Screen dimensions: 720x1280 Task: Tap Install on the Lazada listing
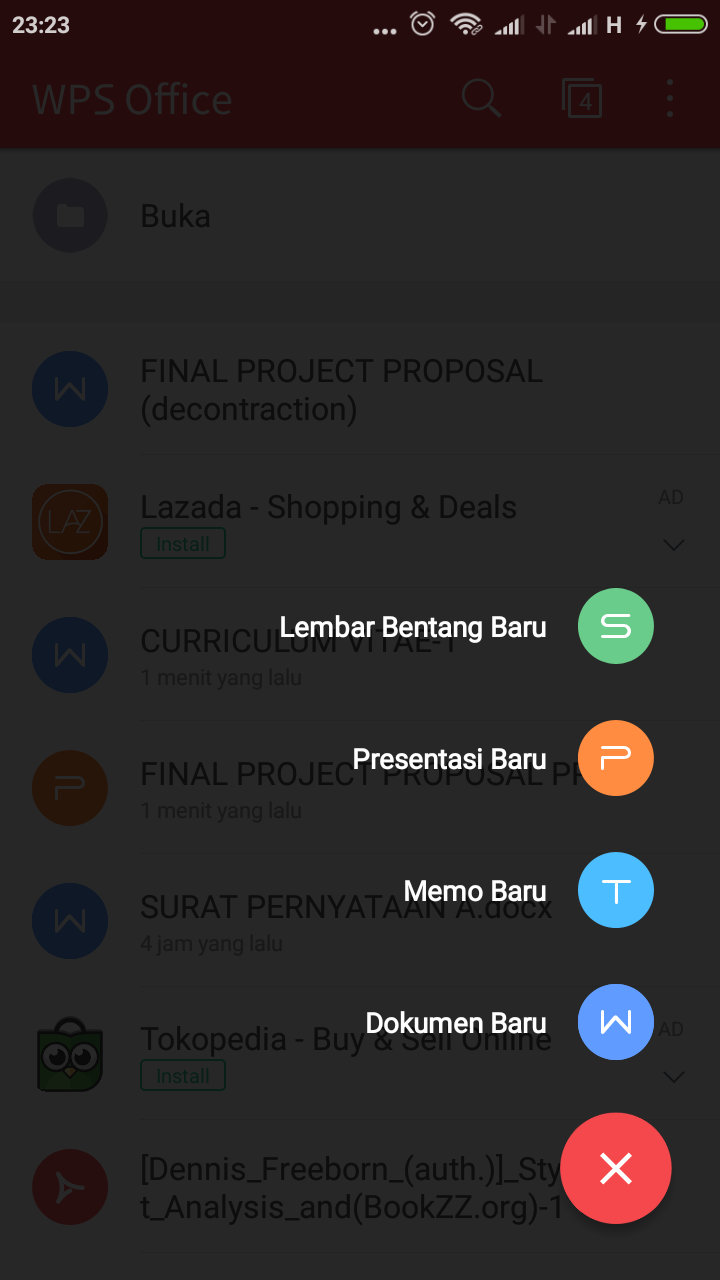[x=183, y=543]
